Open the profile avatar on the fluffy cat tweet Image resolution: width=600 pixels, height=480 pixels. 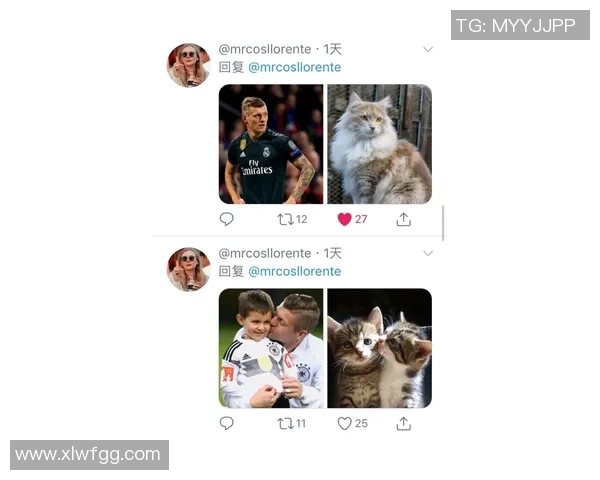[188, 65]
